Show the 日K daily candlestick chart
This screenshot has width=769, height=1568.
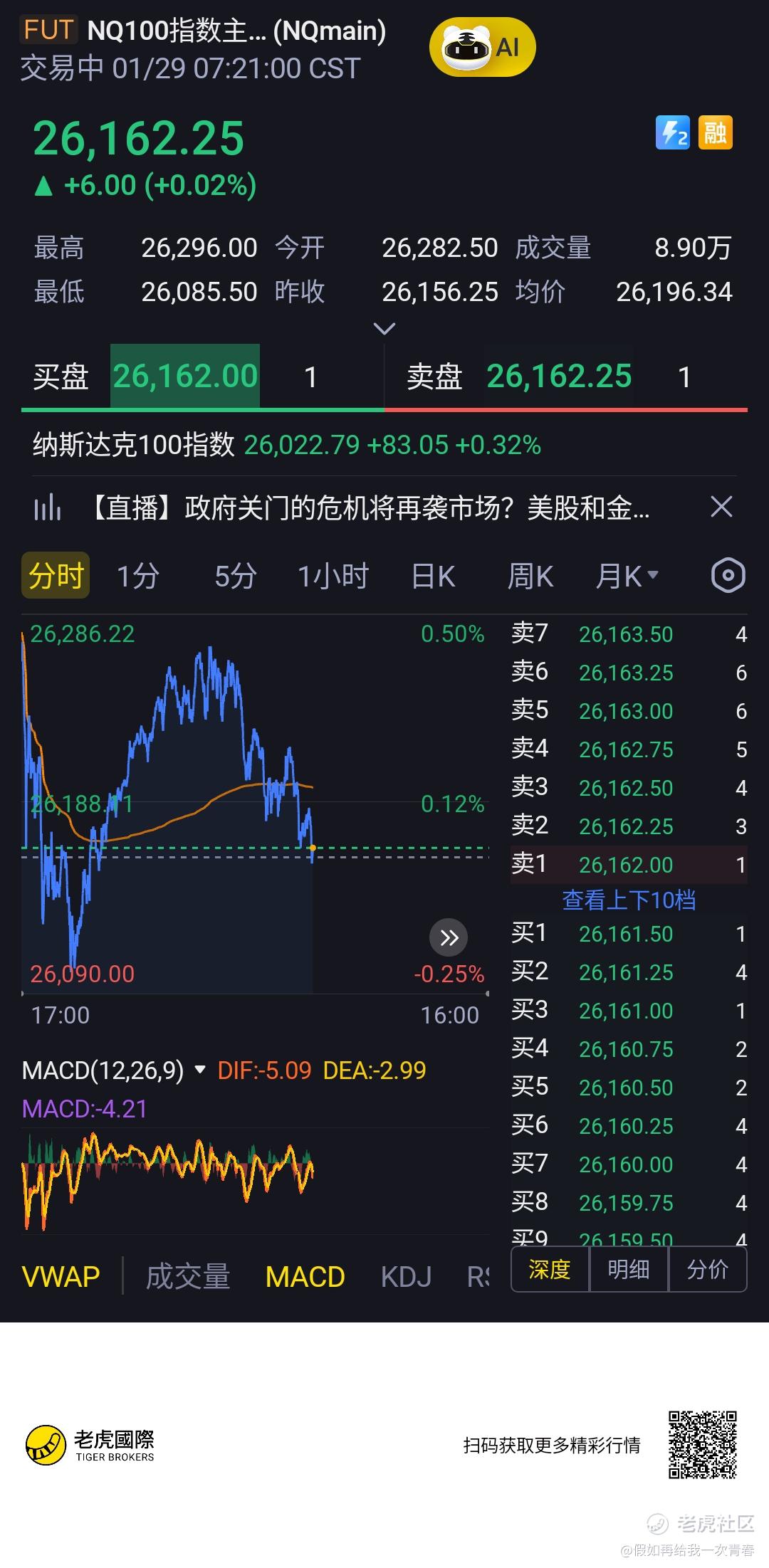point(433,576)
